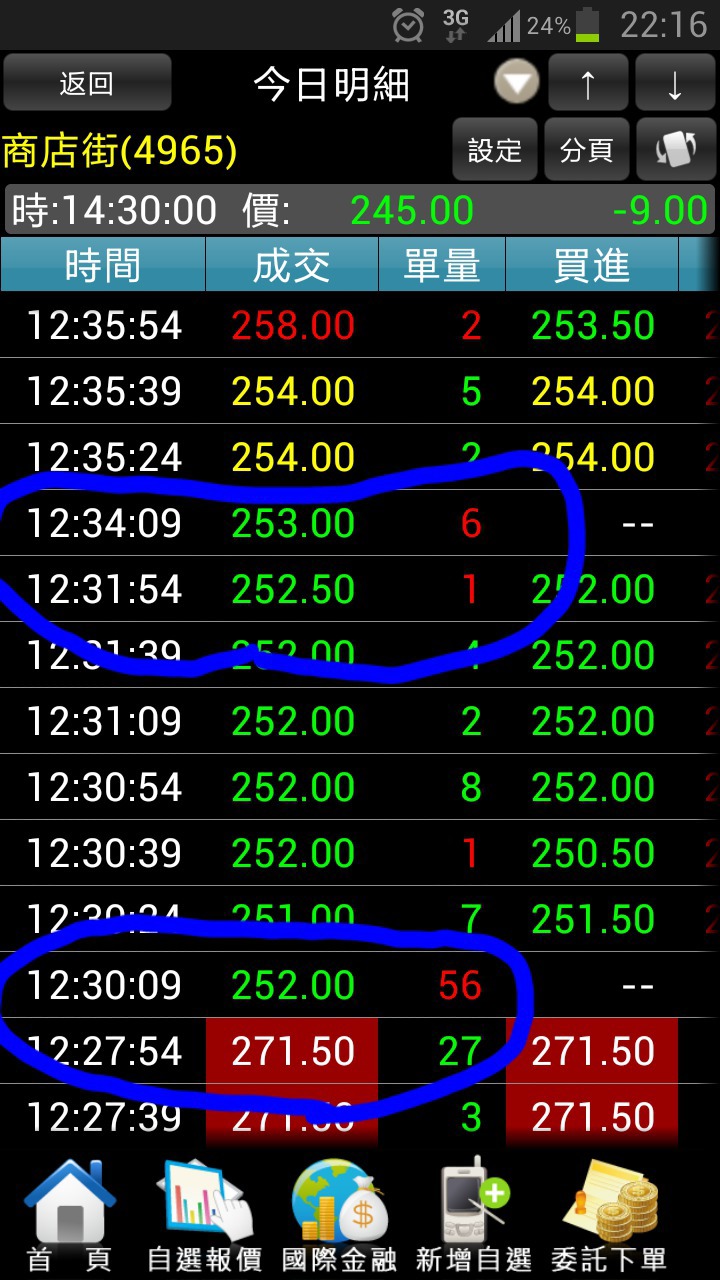
Task: Tap the down arrow button
Action: 674,84
